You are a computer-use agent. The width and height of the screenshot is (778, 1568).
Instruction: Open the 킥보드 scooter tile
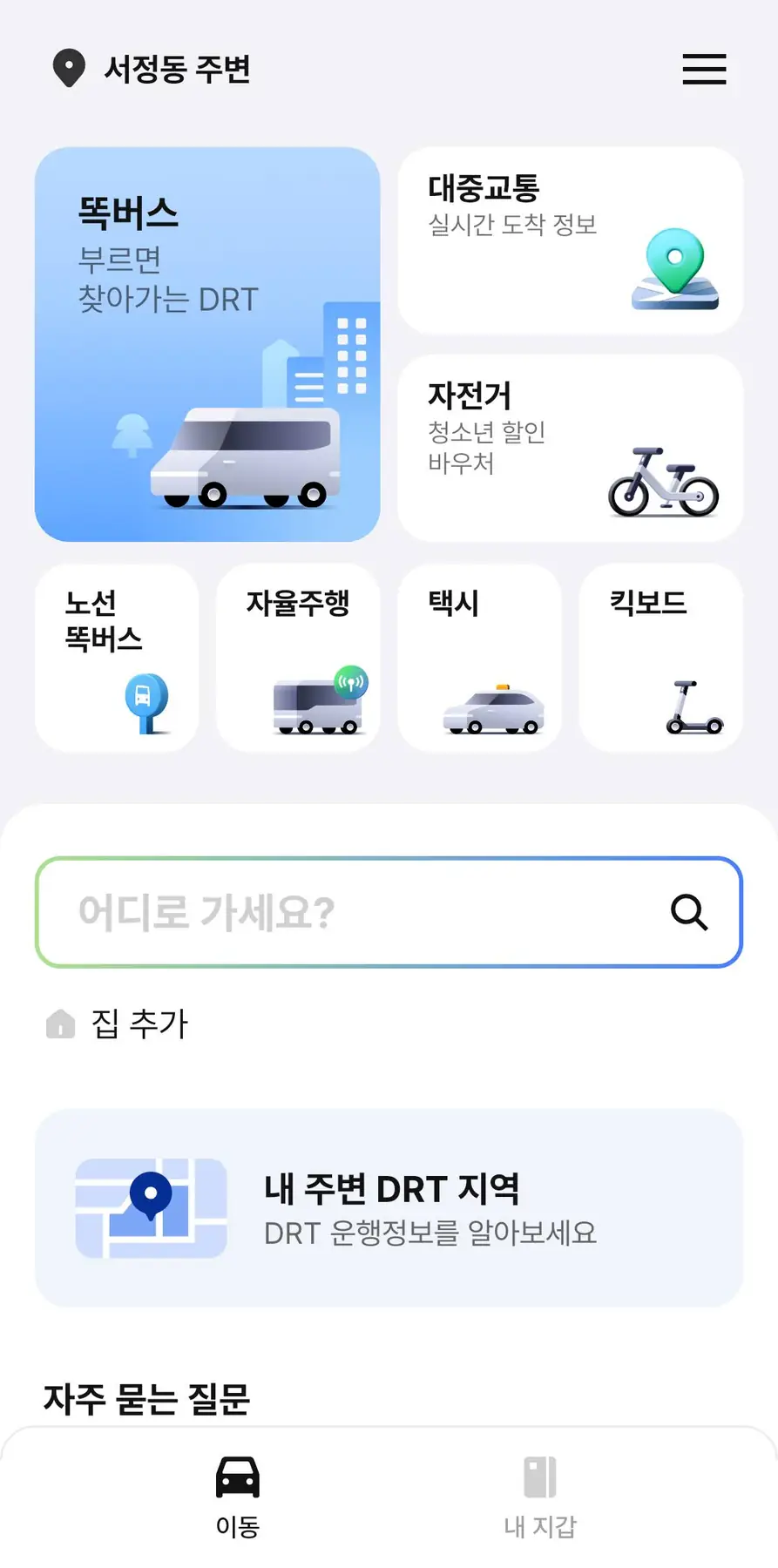[660, 658]
